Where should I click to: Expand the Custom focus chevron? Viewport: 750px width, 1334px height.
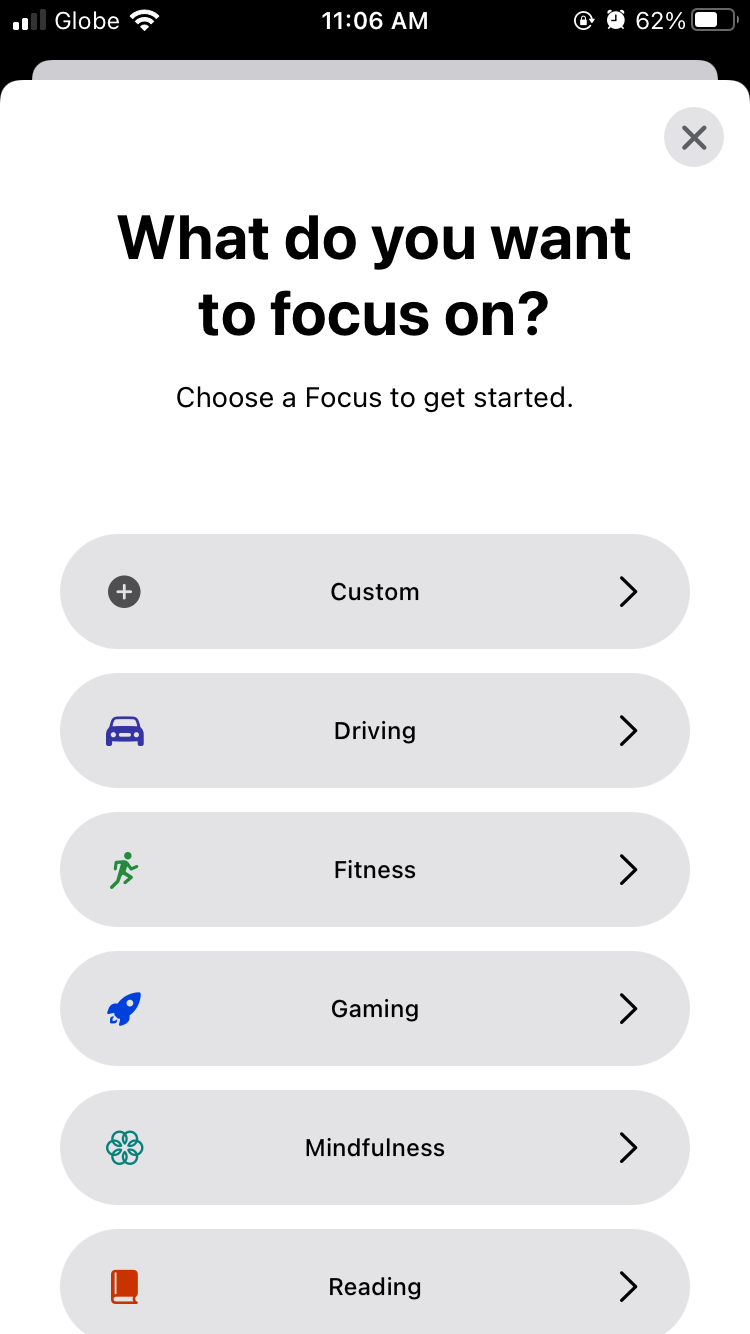pos(629,591)
